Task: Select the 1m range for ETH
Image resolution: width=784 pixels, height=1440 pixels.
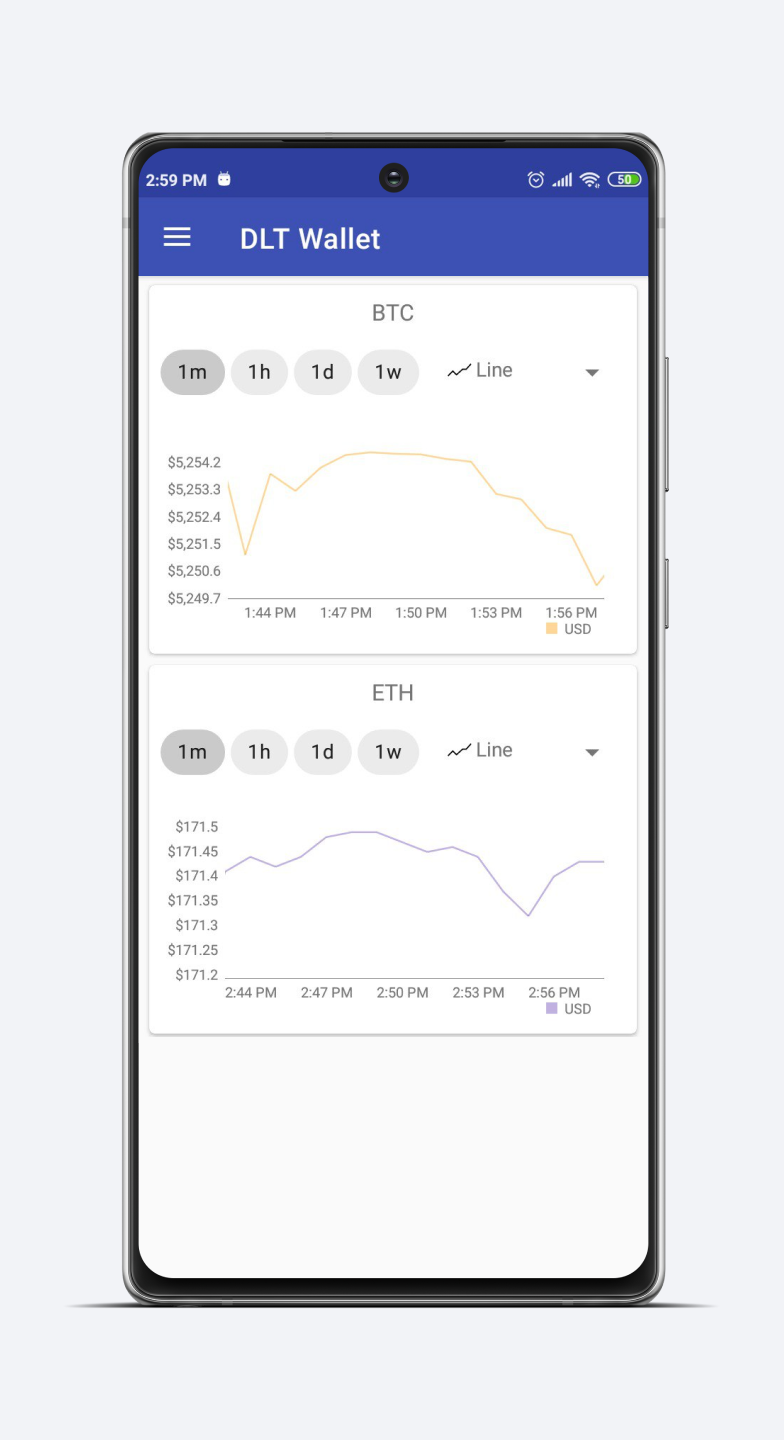Action: tap(193, 752)
